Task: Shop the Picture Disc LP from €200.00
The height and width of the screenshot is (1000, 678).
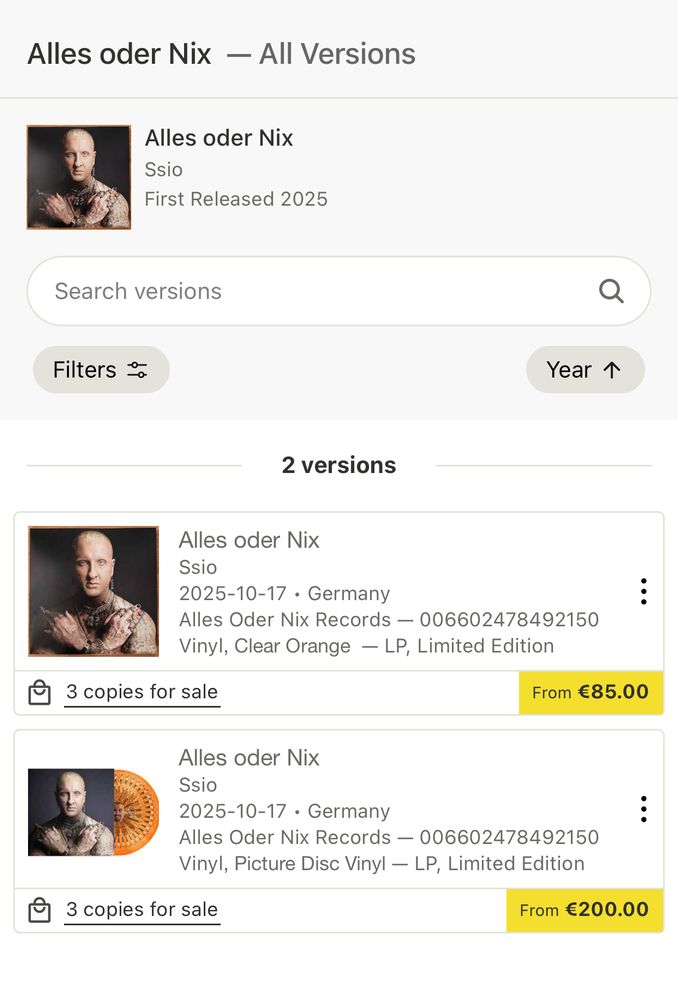Action: [585, 910]
